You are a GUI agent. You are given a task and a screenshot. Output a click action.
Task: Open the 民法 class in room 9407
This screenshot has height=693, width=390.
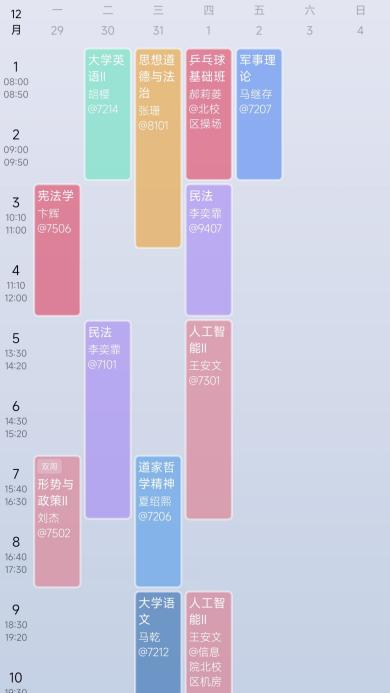coord(209,250)
